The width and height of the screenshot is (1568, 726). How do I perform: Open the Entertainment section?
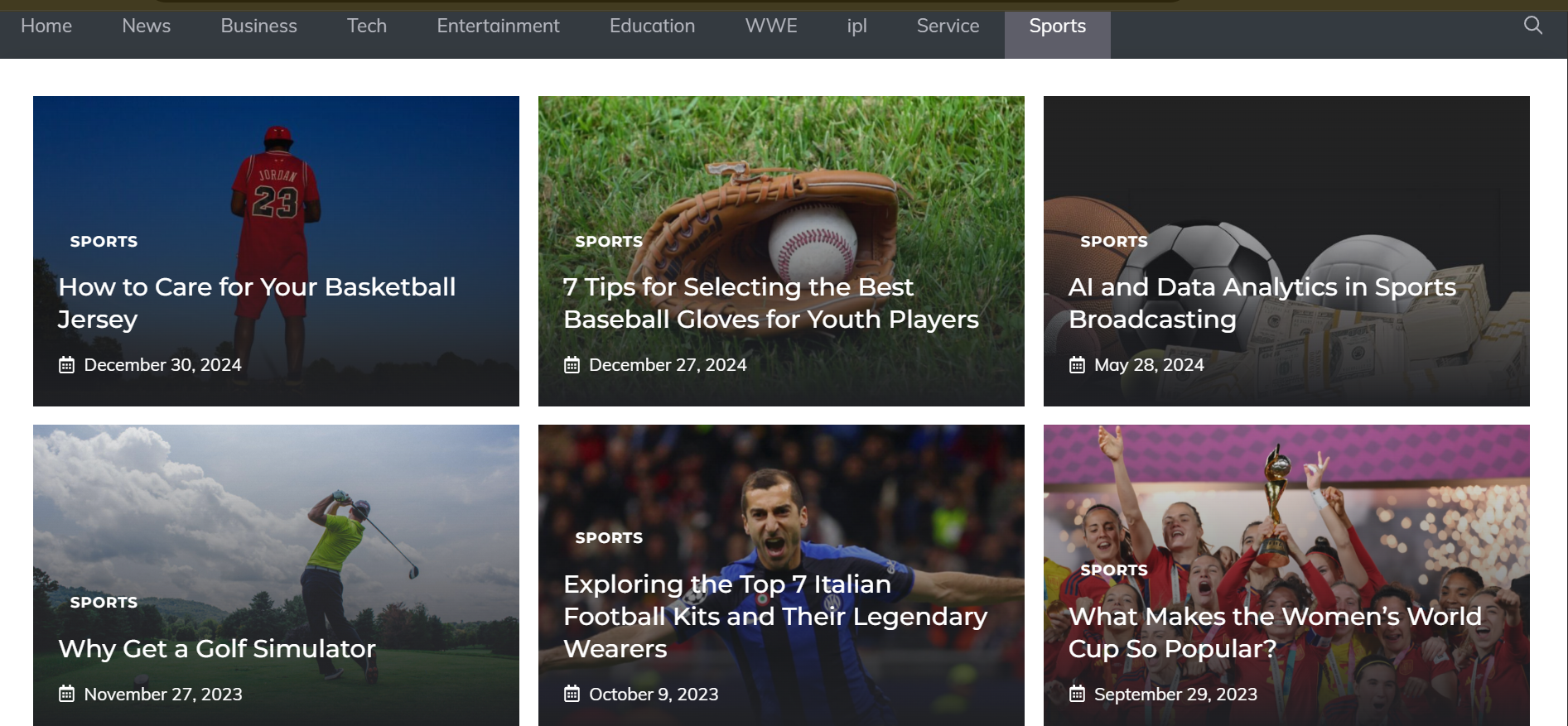click(498, 26)
